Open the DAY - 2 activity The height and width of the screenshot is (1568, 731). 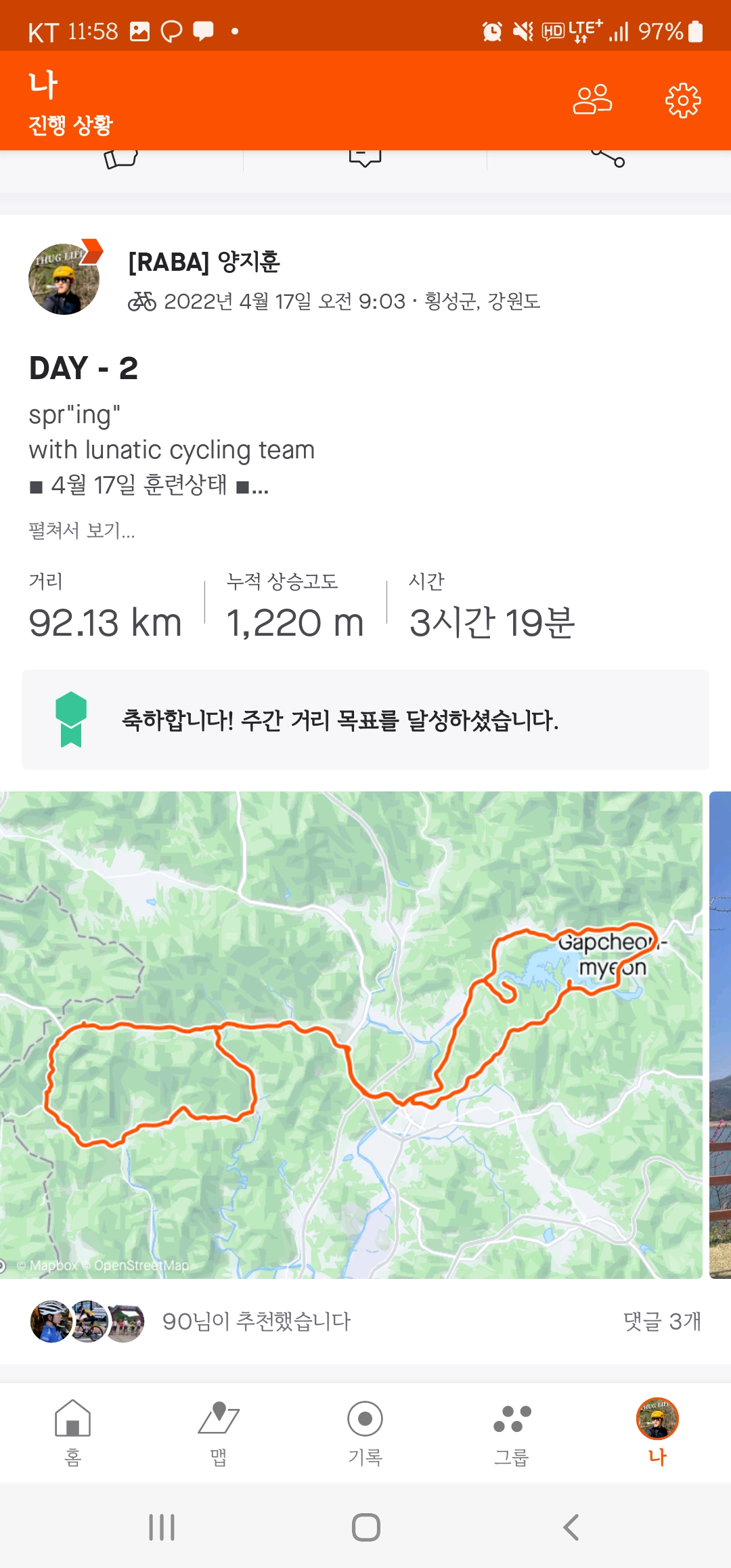tap(84, 368)
